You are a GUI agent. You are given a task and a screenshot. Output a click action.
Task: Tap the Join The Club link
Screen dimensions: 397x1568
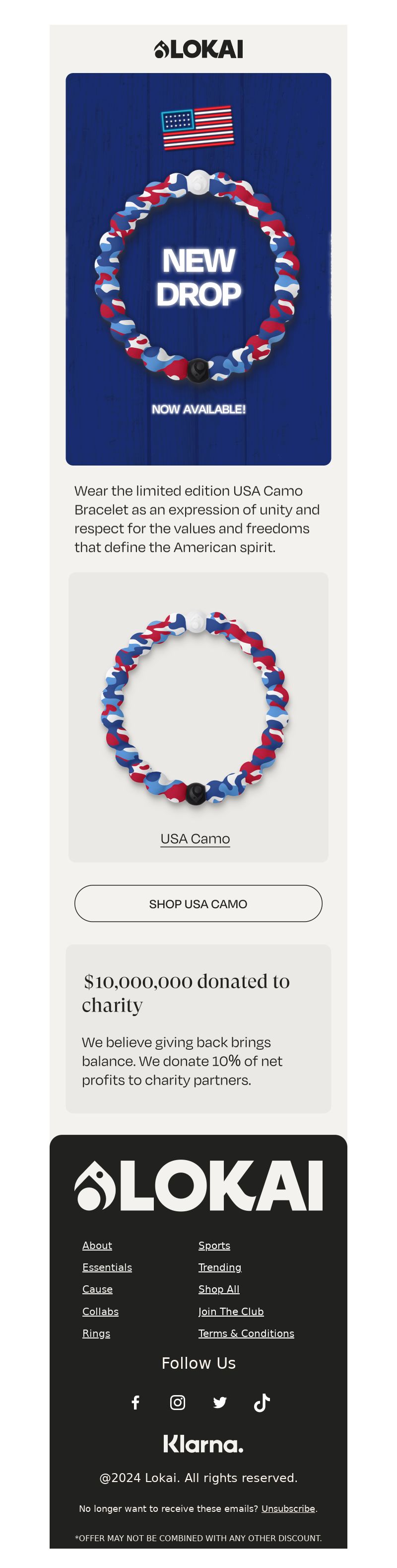(231, 1311)
